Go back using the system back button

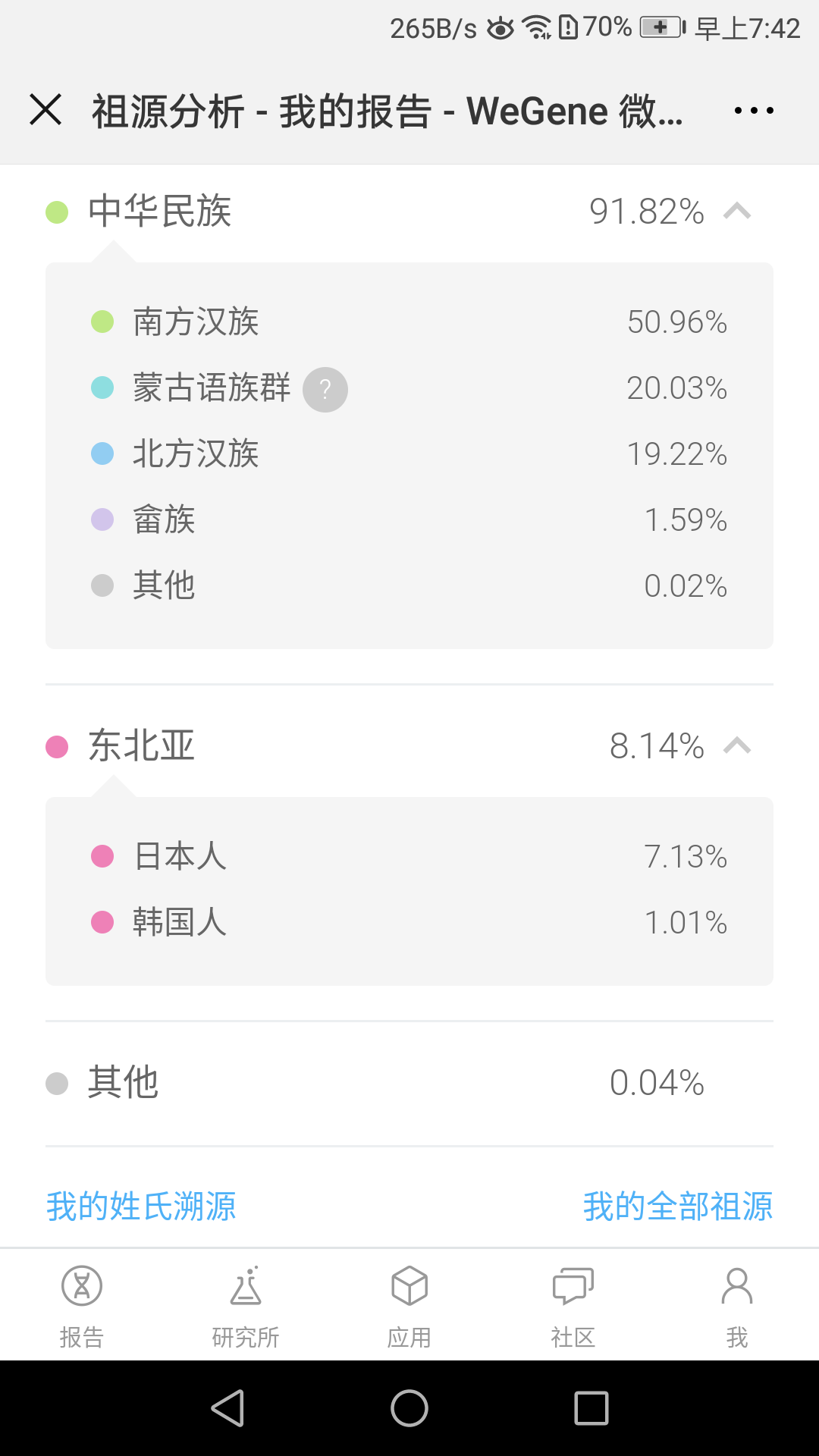click(227, 1408)
